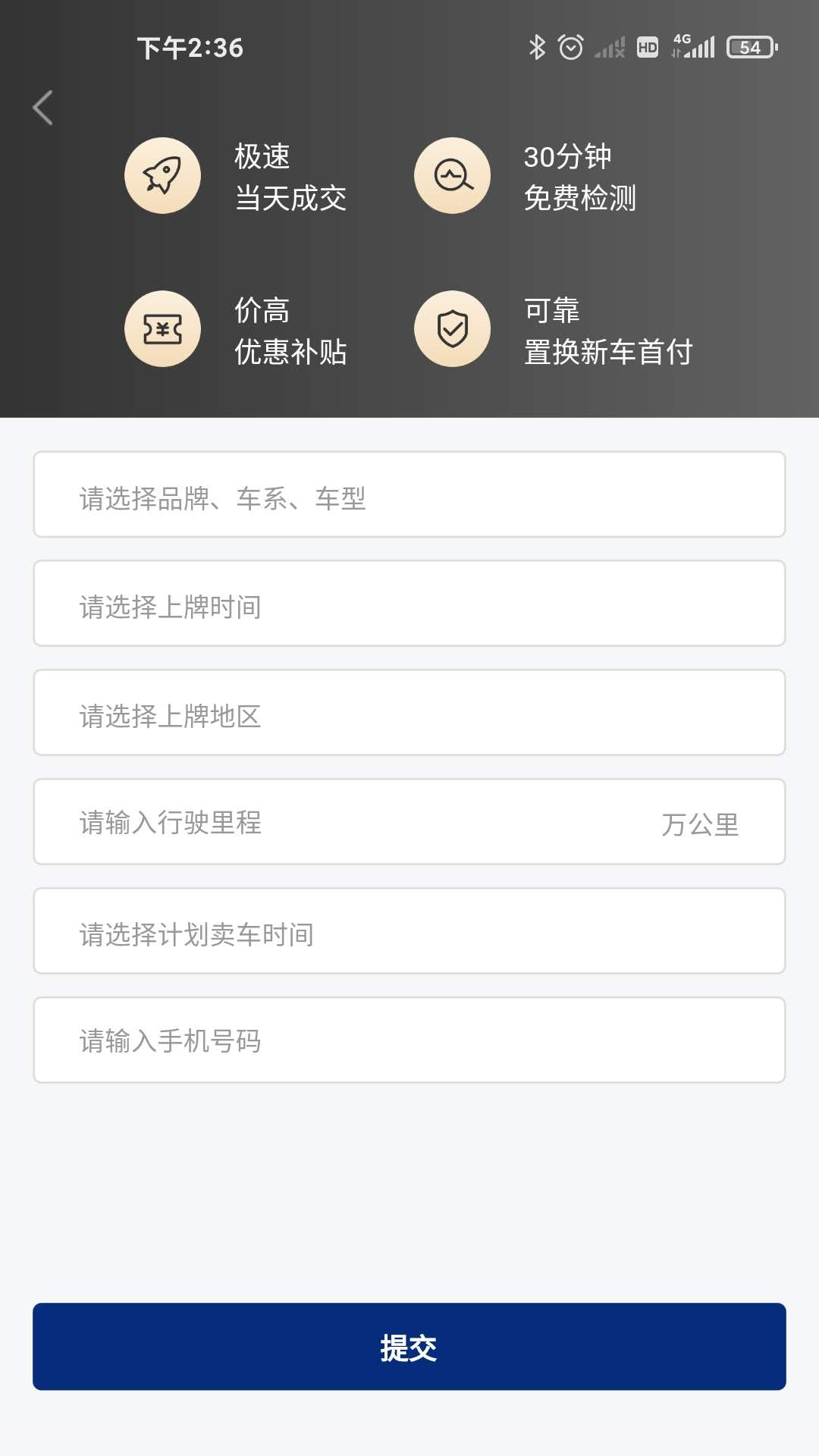The image size is (819, 1456).
Task: Open the brand, series and model selector
Action: click(409, 494)
